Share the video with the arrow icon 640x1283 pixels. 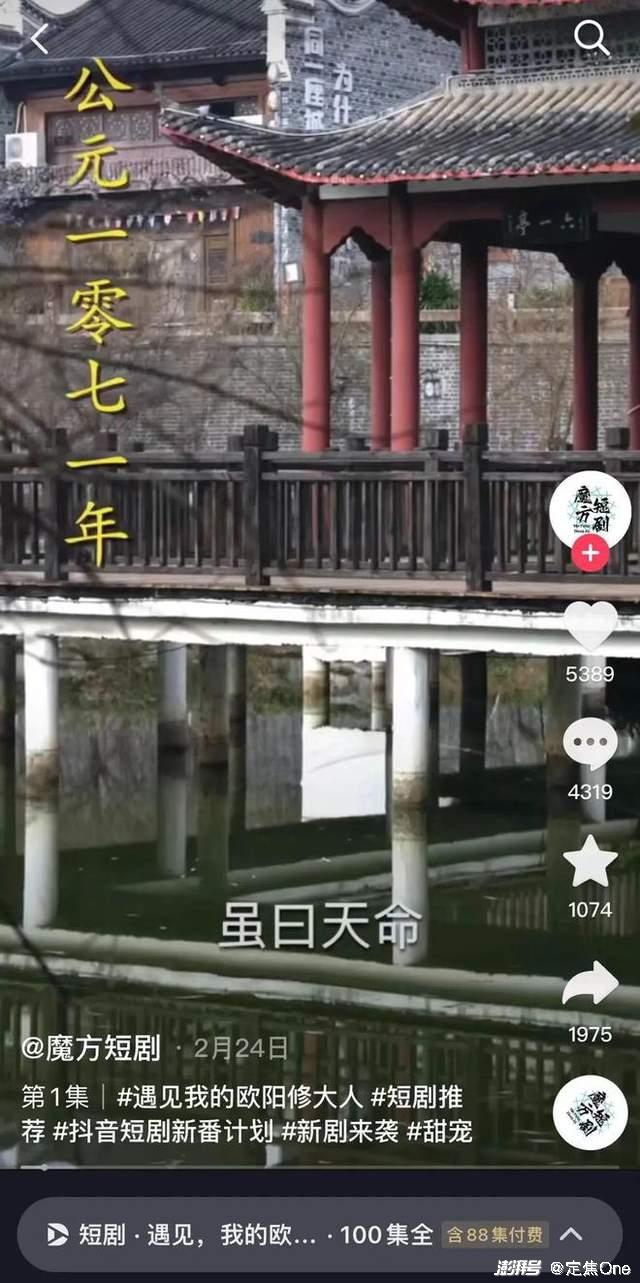(x=590, y=985)
